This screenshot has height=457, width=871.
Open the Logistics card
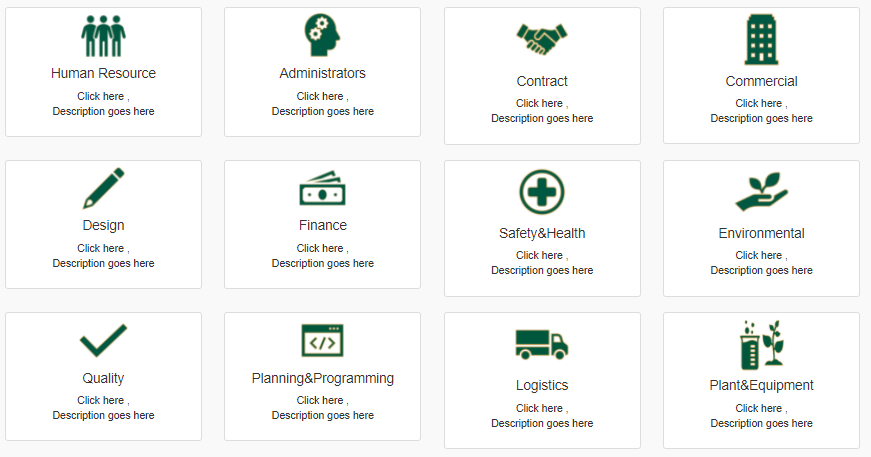click(542, 384)
